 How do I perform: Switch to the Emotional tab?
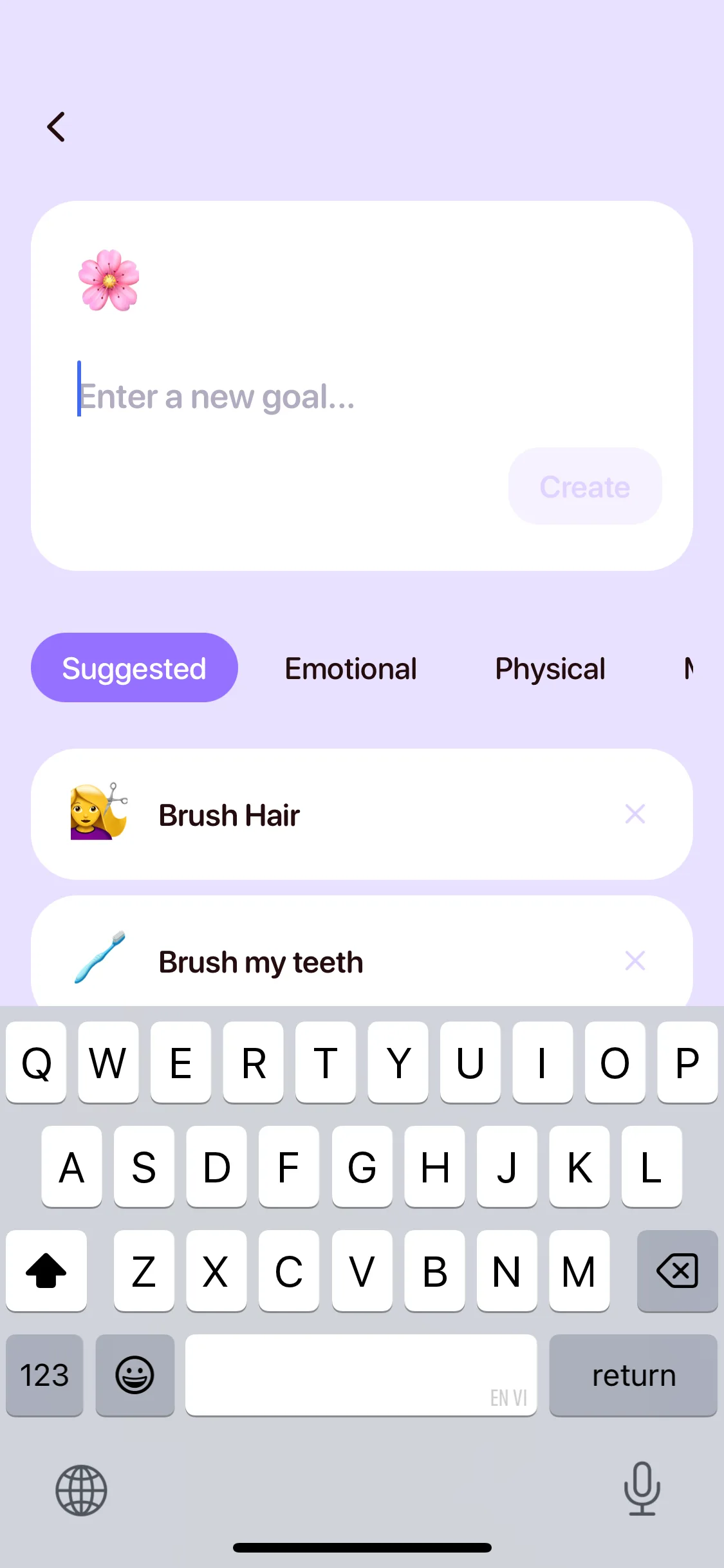351,668
